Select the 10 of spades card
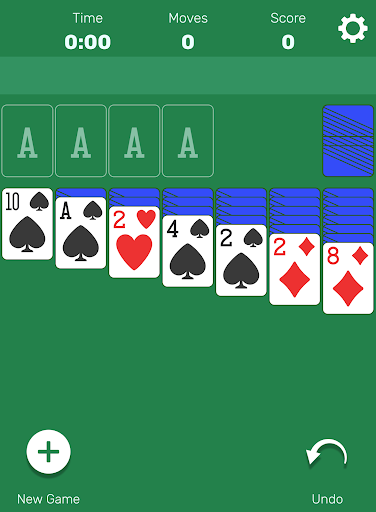Image resolution: width=376 pixels, height=512 pixels. 27,224
